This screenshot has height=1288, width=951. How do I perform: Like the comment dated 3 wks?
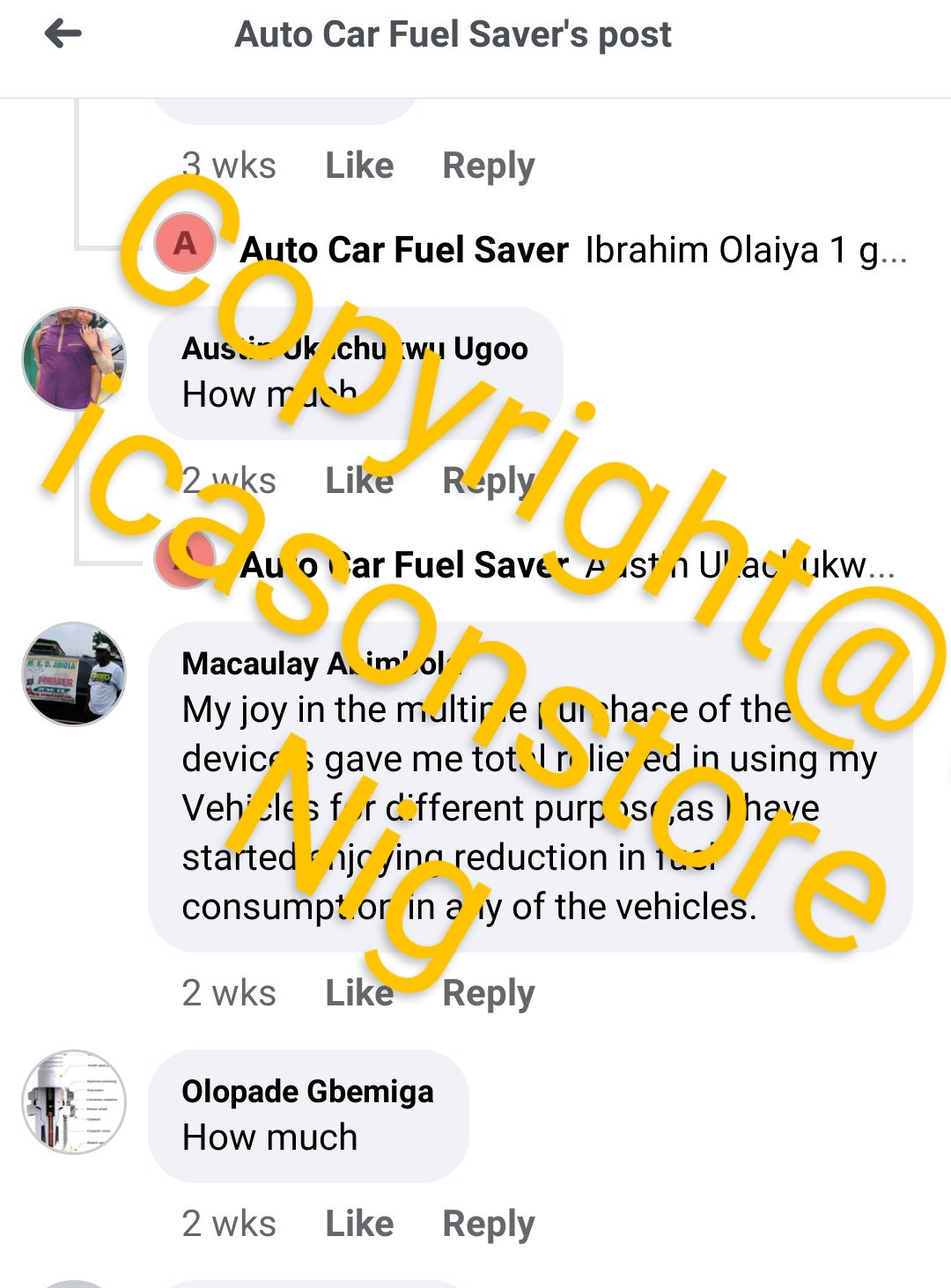coord(359,166)
